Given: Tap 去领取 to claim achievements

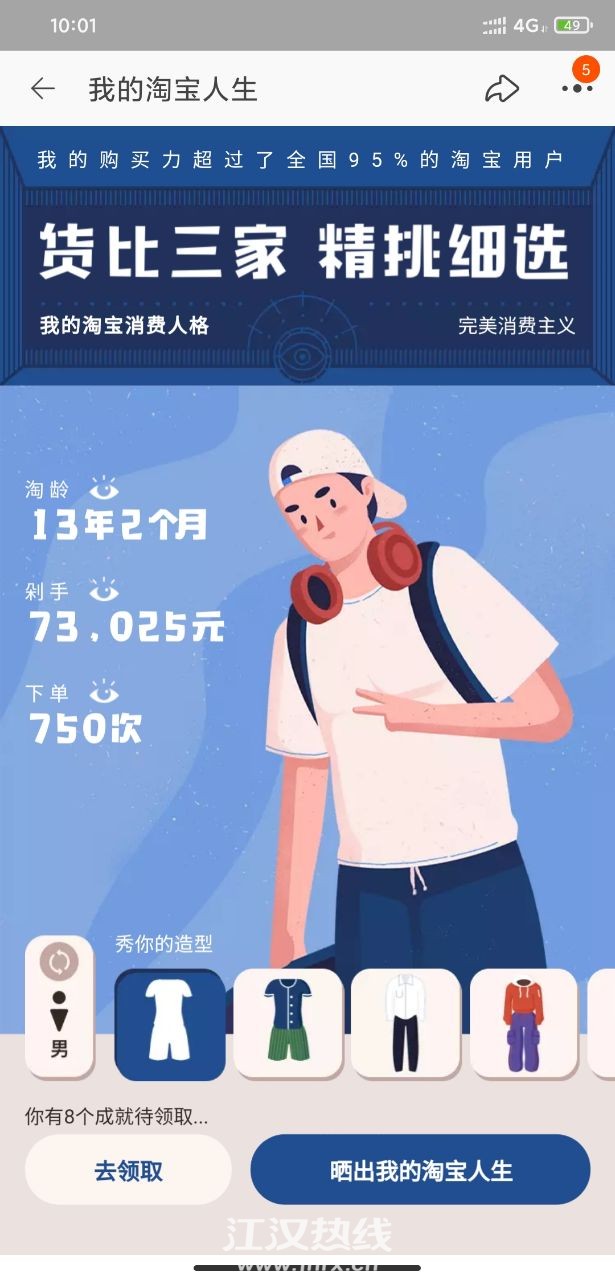Looking at the screenshot, I should click(128, 1170).
